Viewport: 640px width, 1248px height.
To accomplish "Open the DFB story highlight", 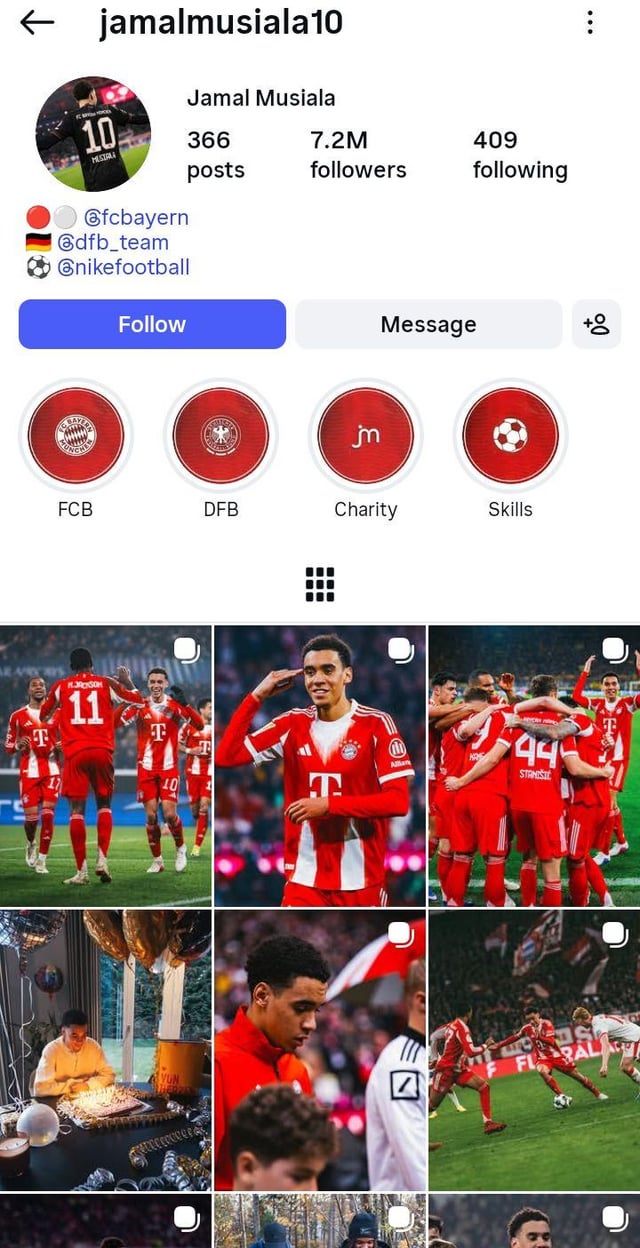I will 221,435.
